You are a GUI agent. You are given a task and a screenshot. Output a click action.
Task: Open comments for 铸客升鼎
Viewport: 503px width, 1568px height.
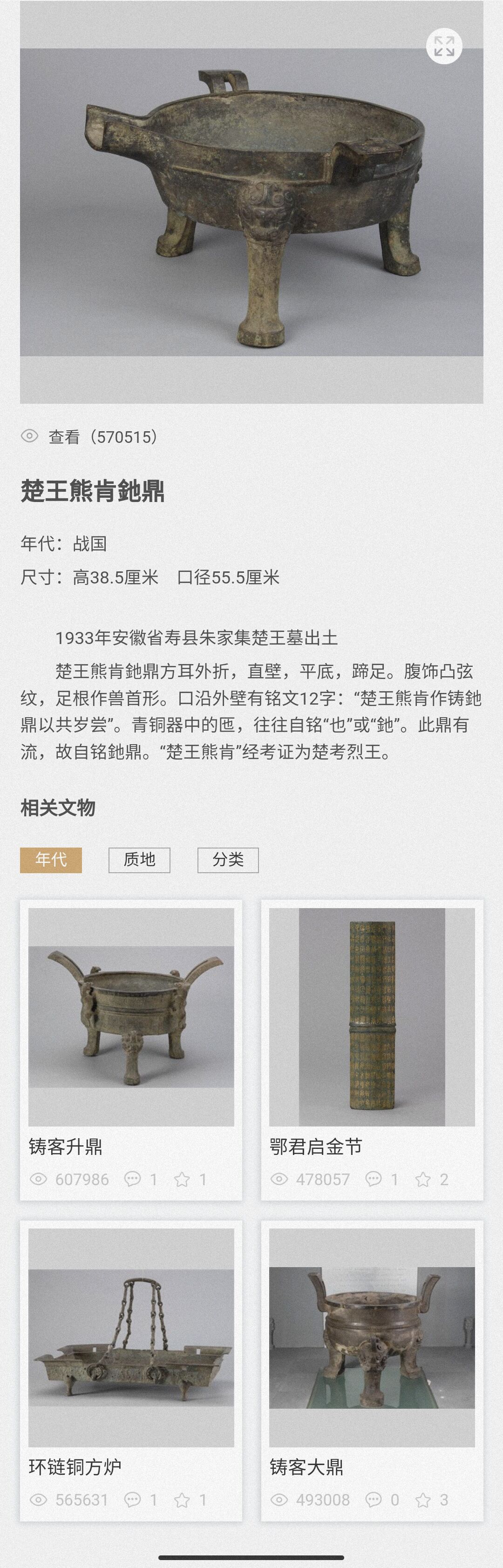[132, 1179]
